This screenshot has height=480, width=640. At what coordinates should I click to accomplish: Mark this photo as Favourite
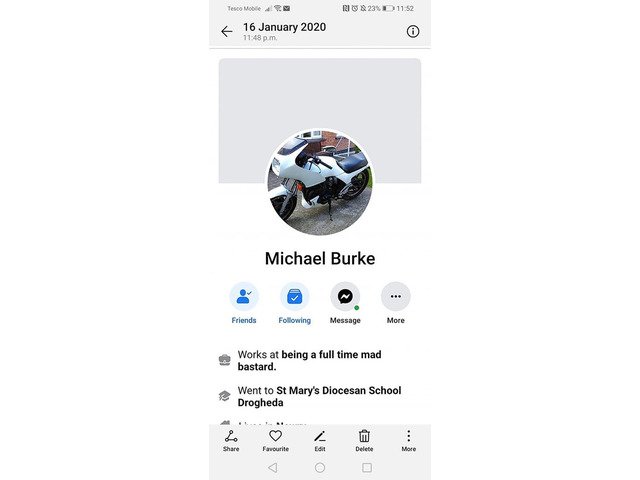click(276, 440)
